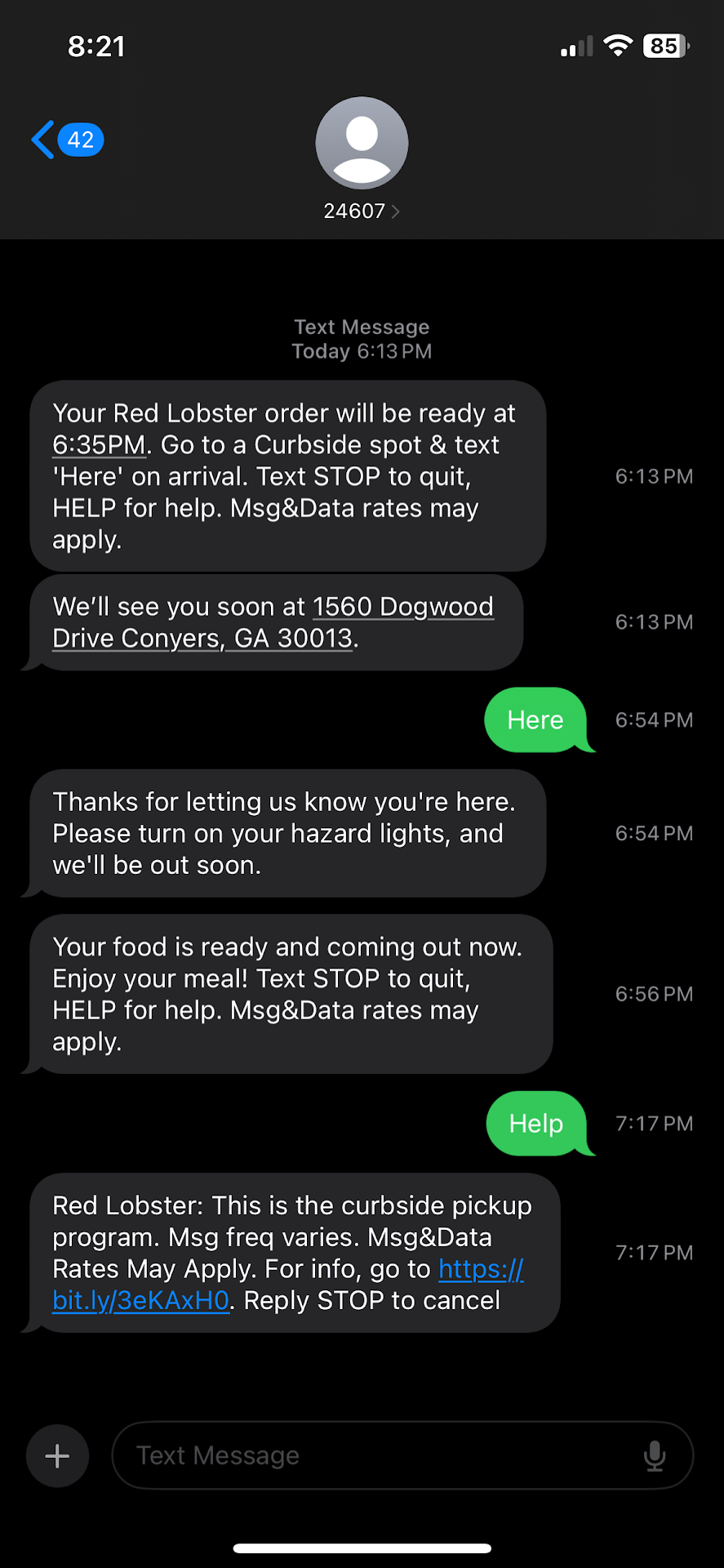Open contact details for 24607

pyautogui.click(x=362, y=211)
